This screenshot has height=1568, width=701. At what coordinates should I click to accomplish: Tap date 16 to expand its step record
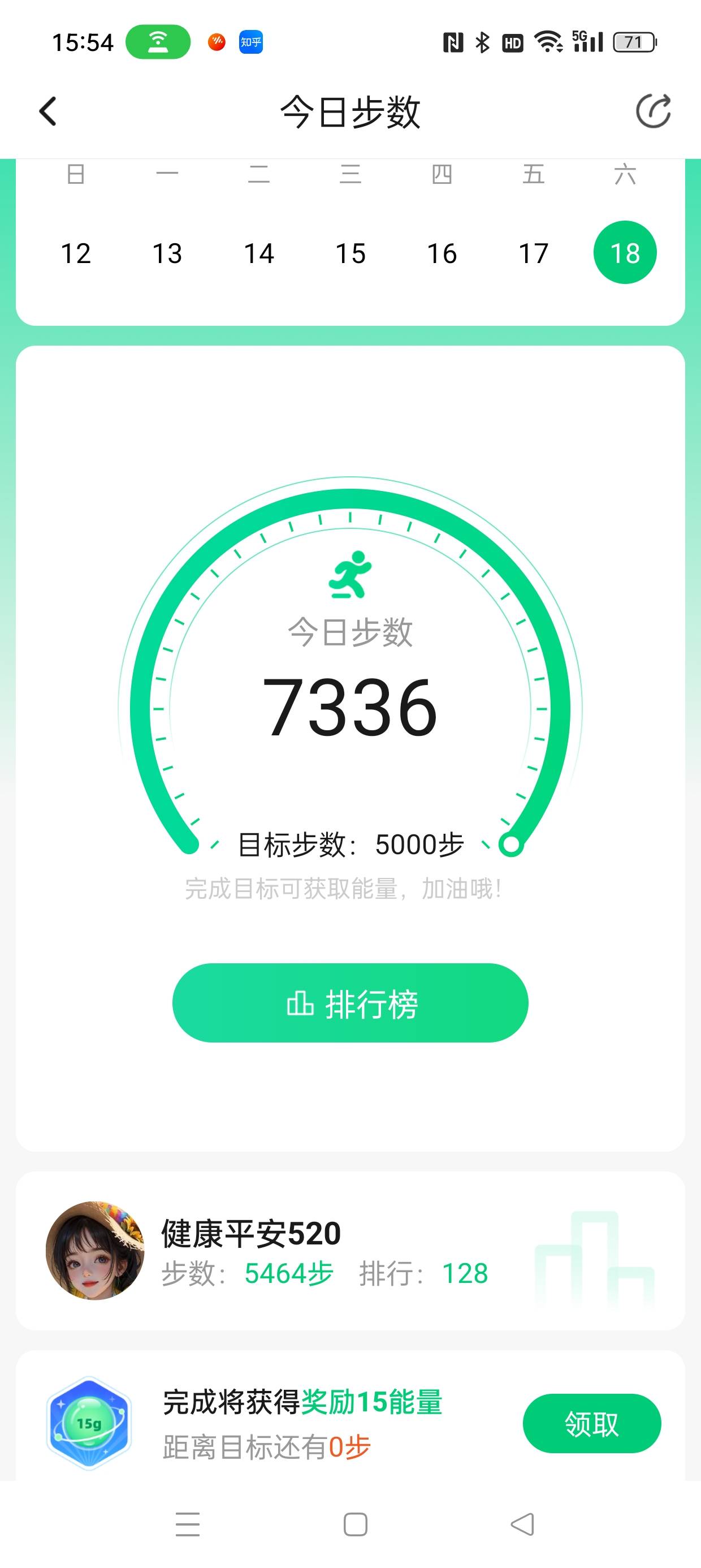[x=443, y=253]
